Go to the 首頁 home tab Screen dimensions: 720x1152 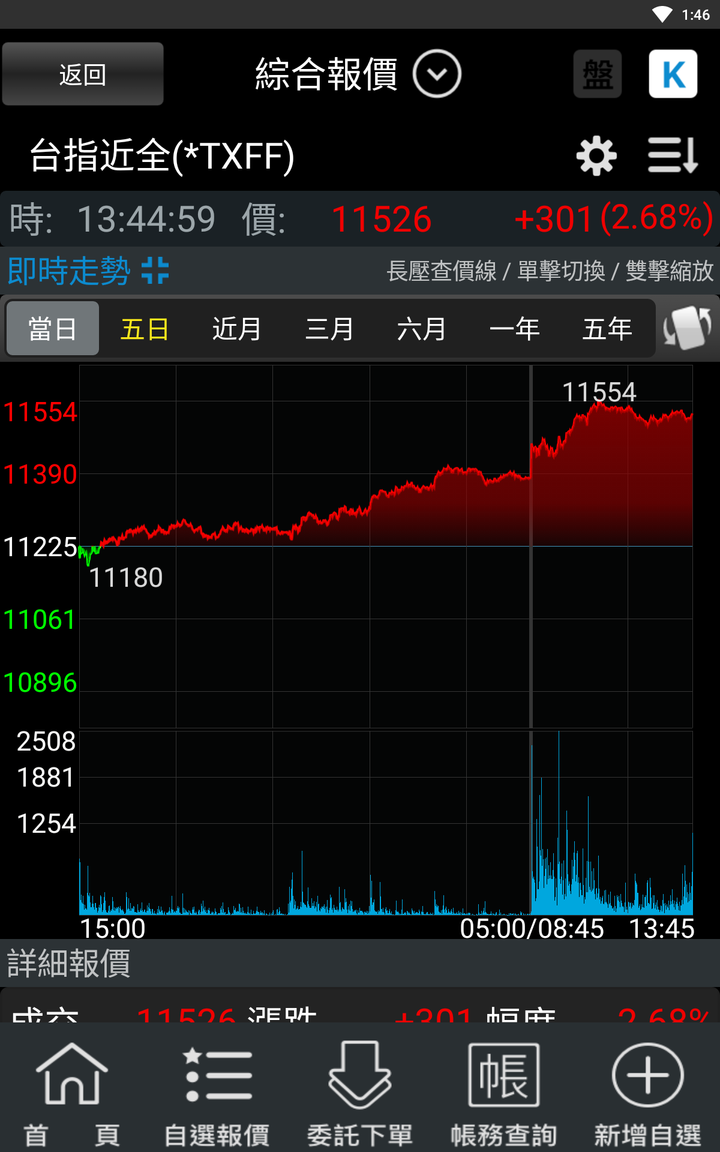click(72, 1093)
